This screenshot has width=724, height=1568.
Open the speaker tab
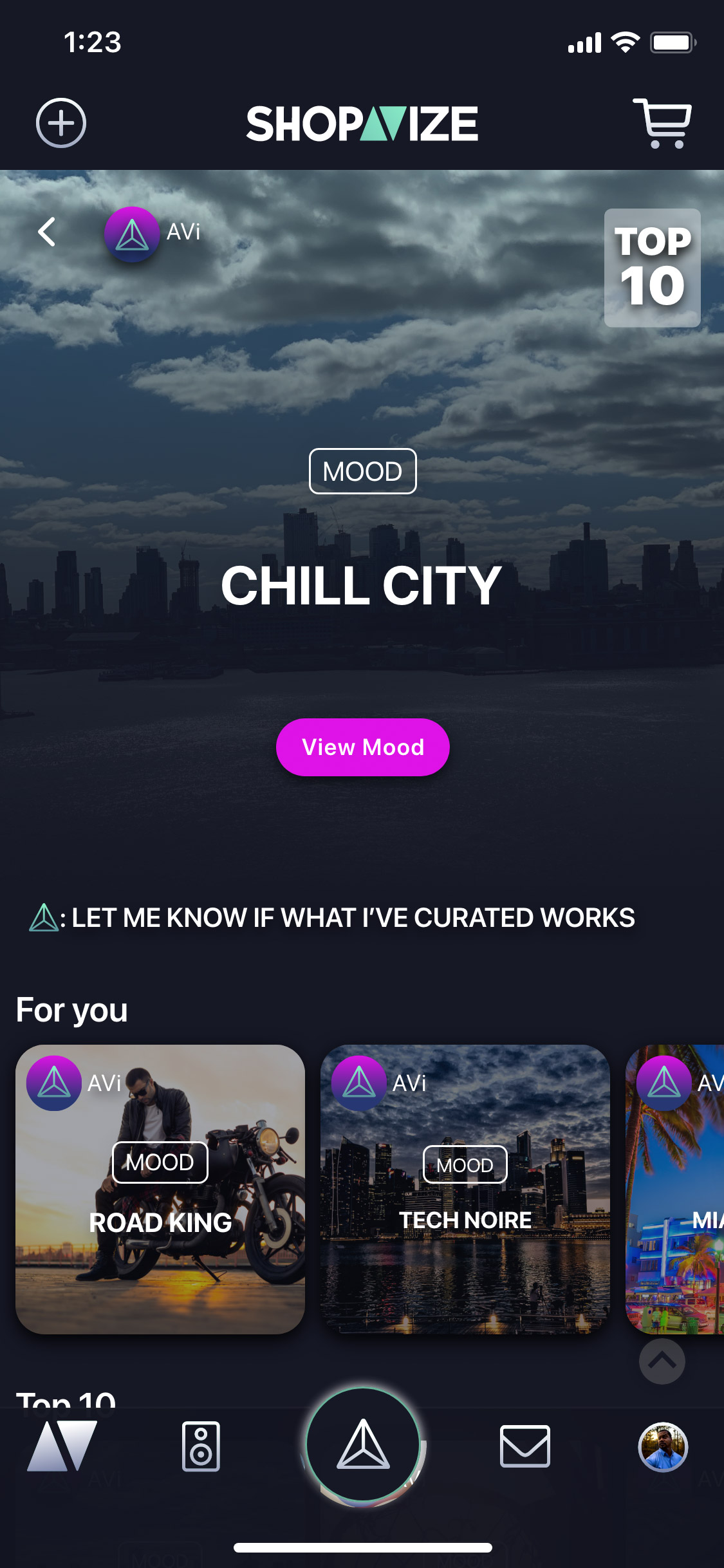click(201, 1446)
